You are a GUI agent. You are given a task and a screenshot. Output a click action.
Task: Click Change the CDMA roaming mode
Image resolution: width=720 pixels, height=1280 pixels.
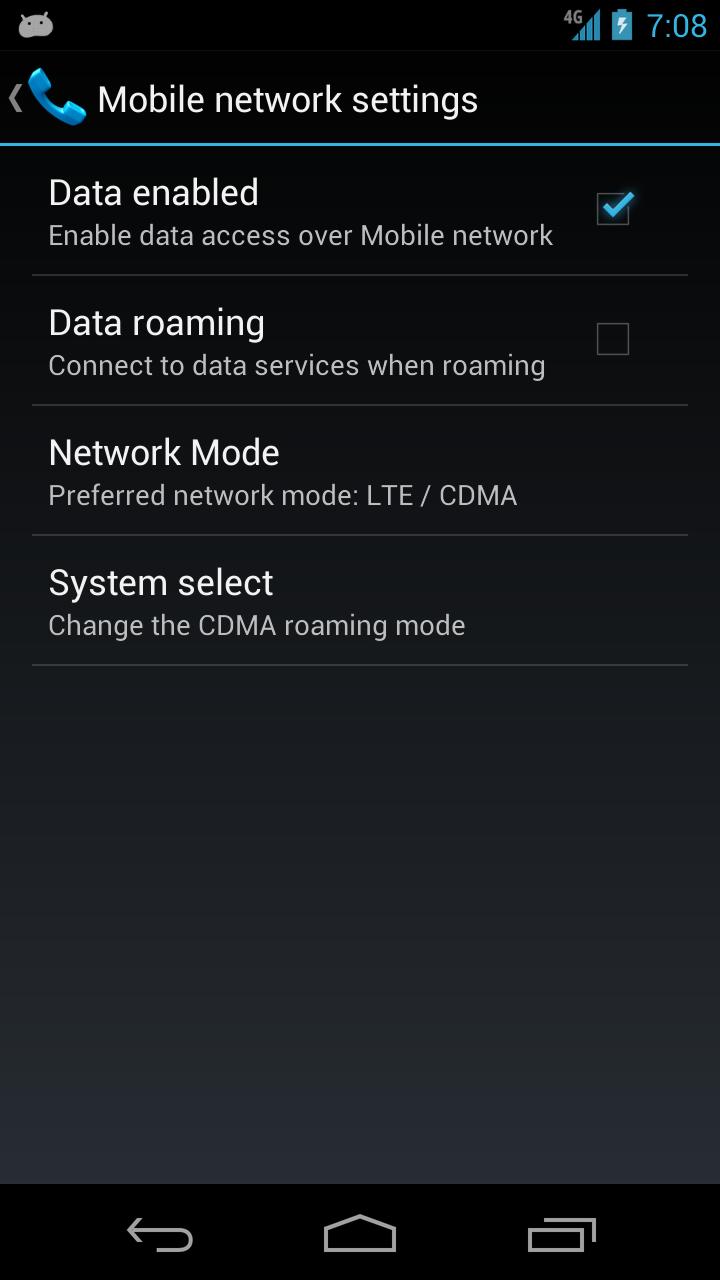pyautogui.click(x=256, y=624)
